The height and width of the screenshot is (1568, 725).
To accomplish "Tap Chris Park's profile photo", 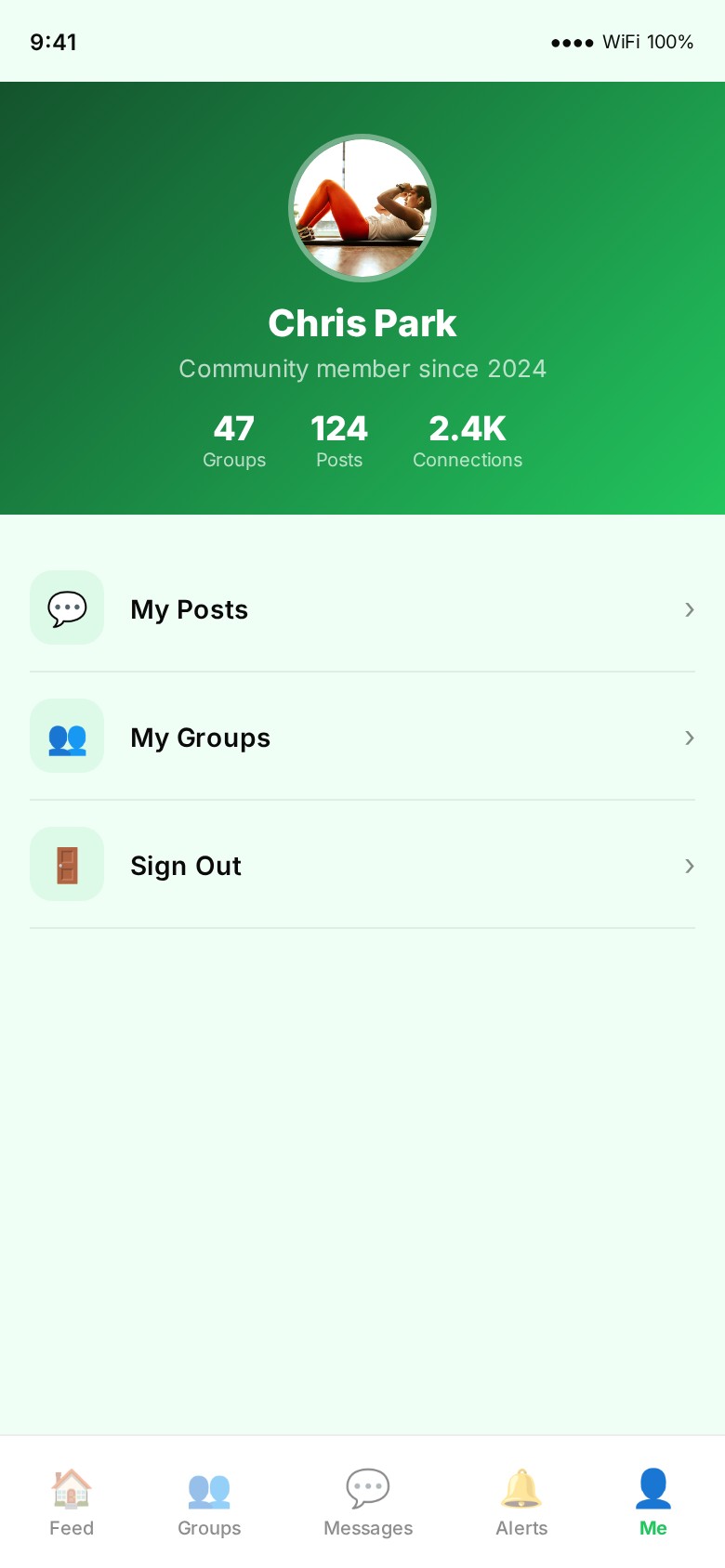I will click(x=362, y=208).
